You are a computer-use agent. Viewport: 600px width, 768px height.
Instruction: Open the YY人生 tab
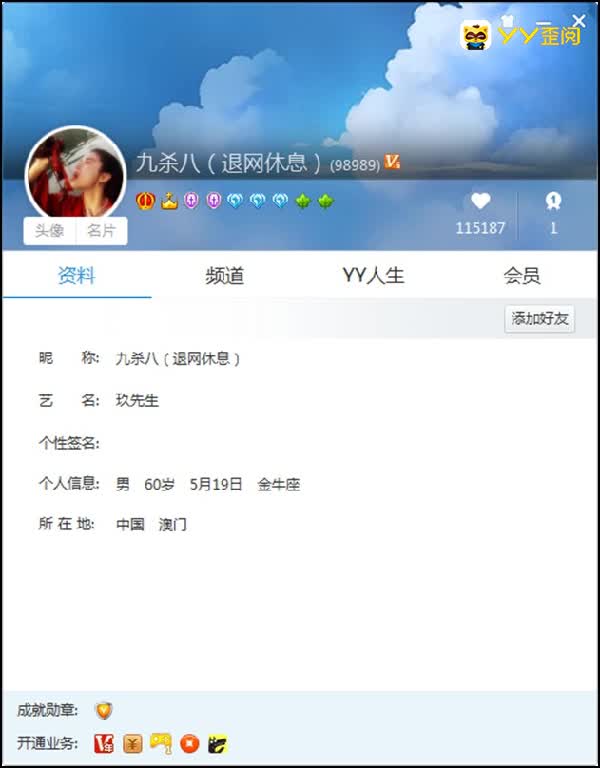click(373, 276)
